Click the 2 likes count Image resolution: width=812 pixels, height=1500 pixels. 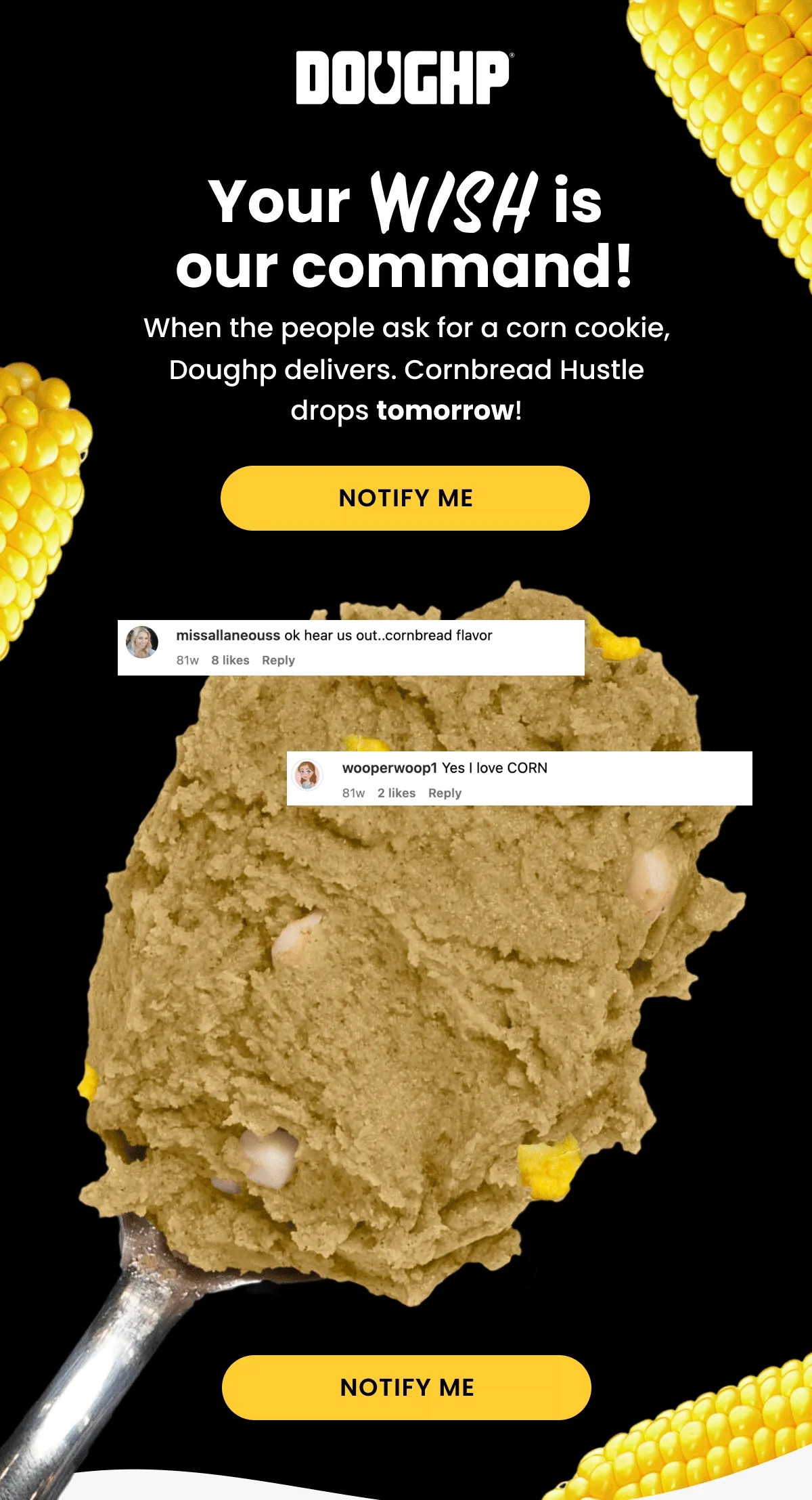(x=397, y=792)
